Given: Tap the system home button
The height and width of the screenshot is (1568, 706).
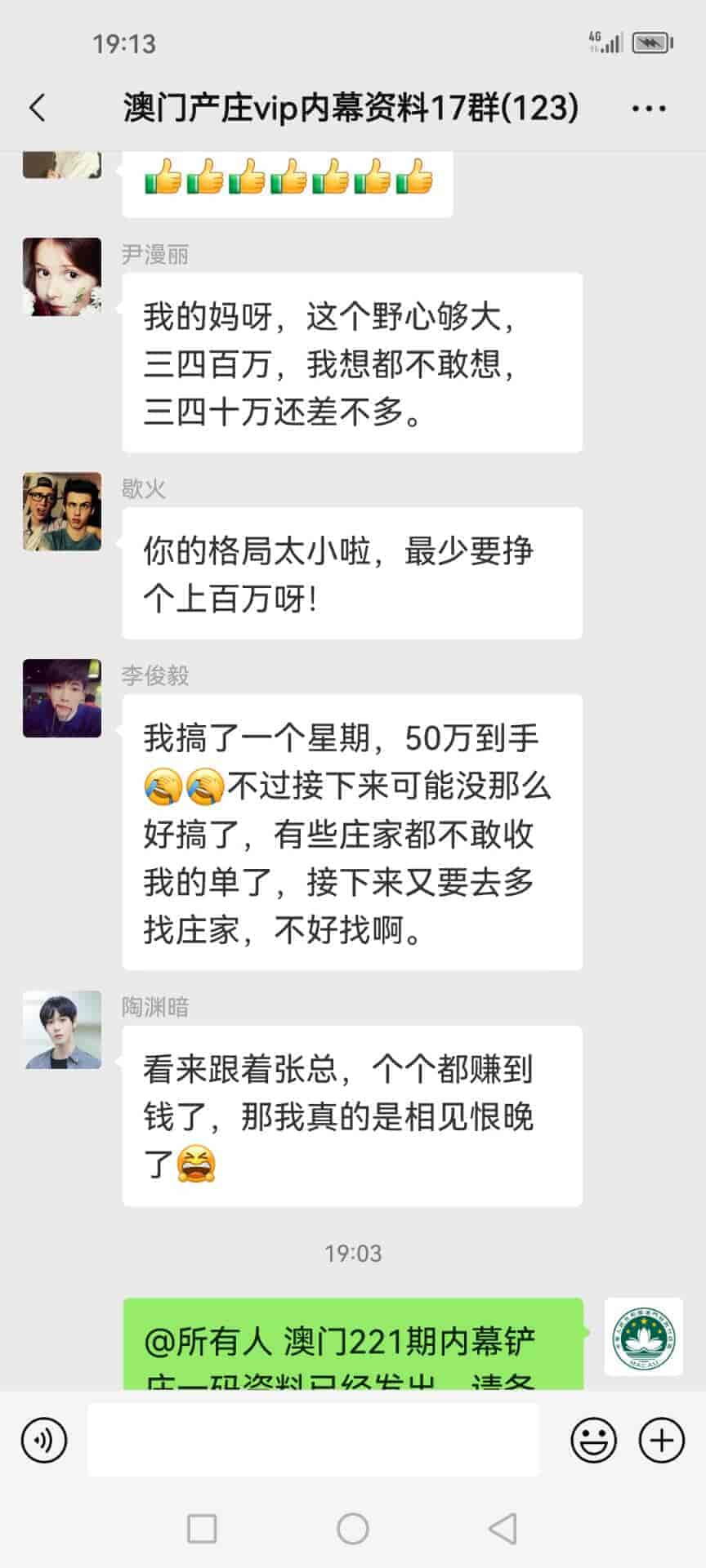Looking at the screenshot, I should click(353, 1528).
